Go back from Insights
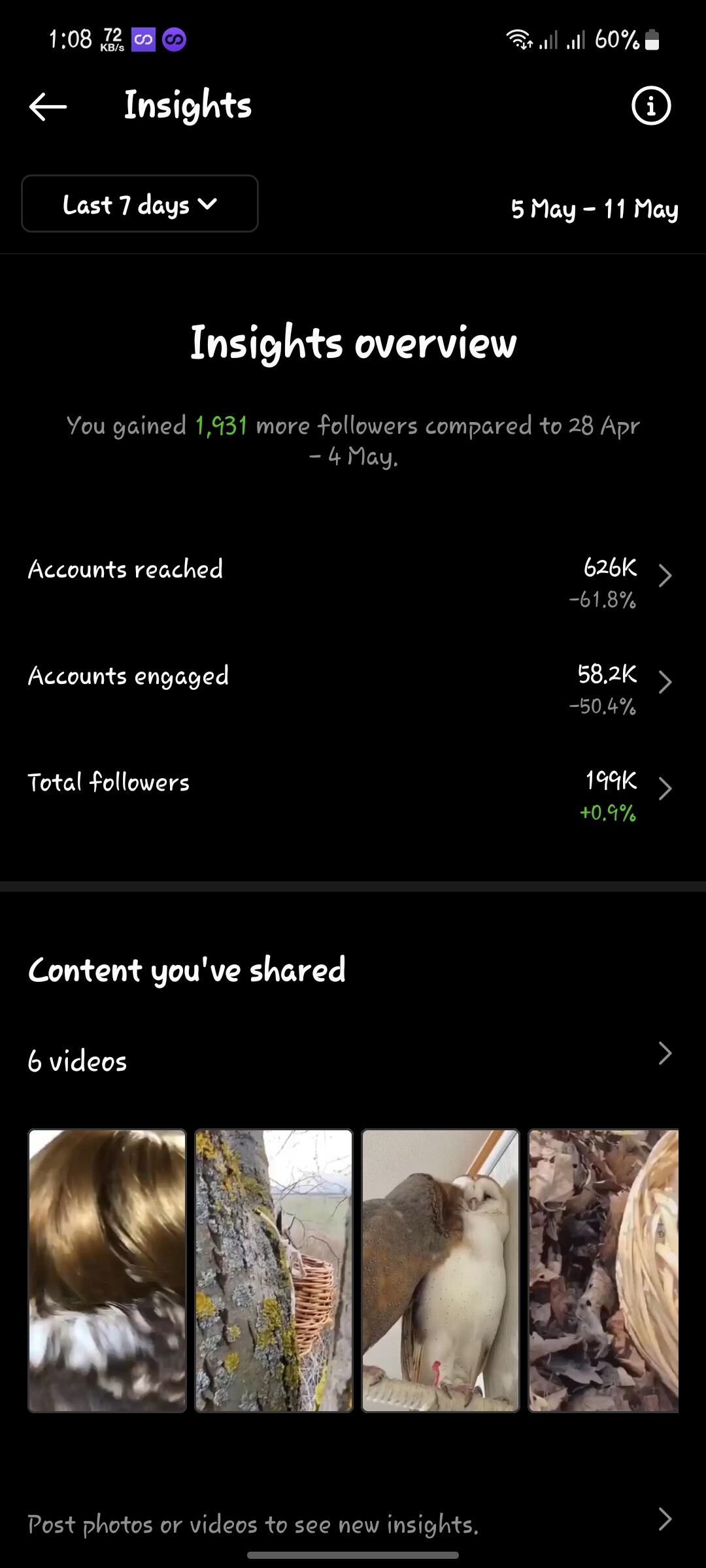The width and height of the screenshot is (706, 1568). tap(48, 106)
